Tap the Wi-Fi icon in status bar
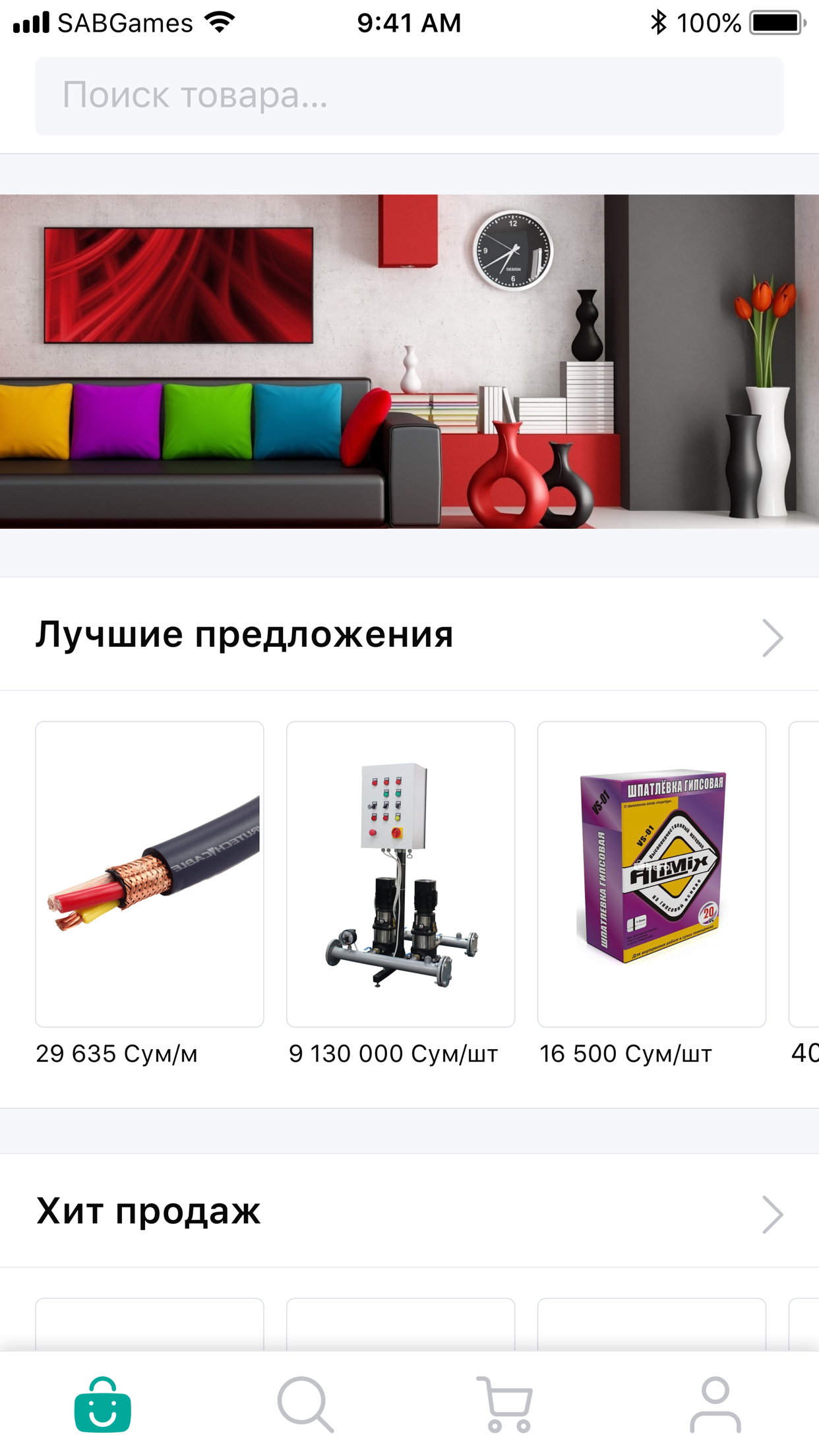Screen dimensions: 819x1456 click(220, 21)
